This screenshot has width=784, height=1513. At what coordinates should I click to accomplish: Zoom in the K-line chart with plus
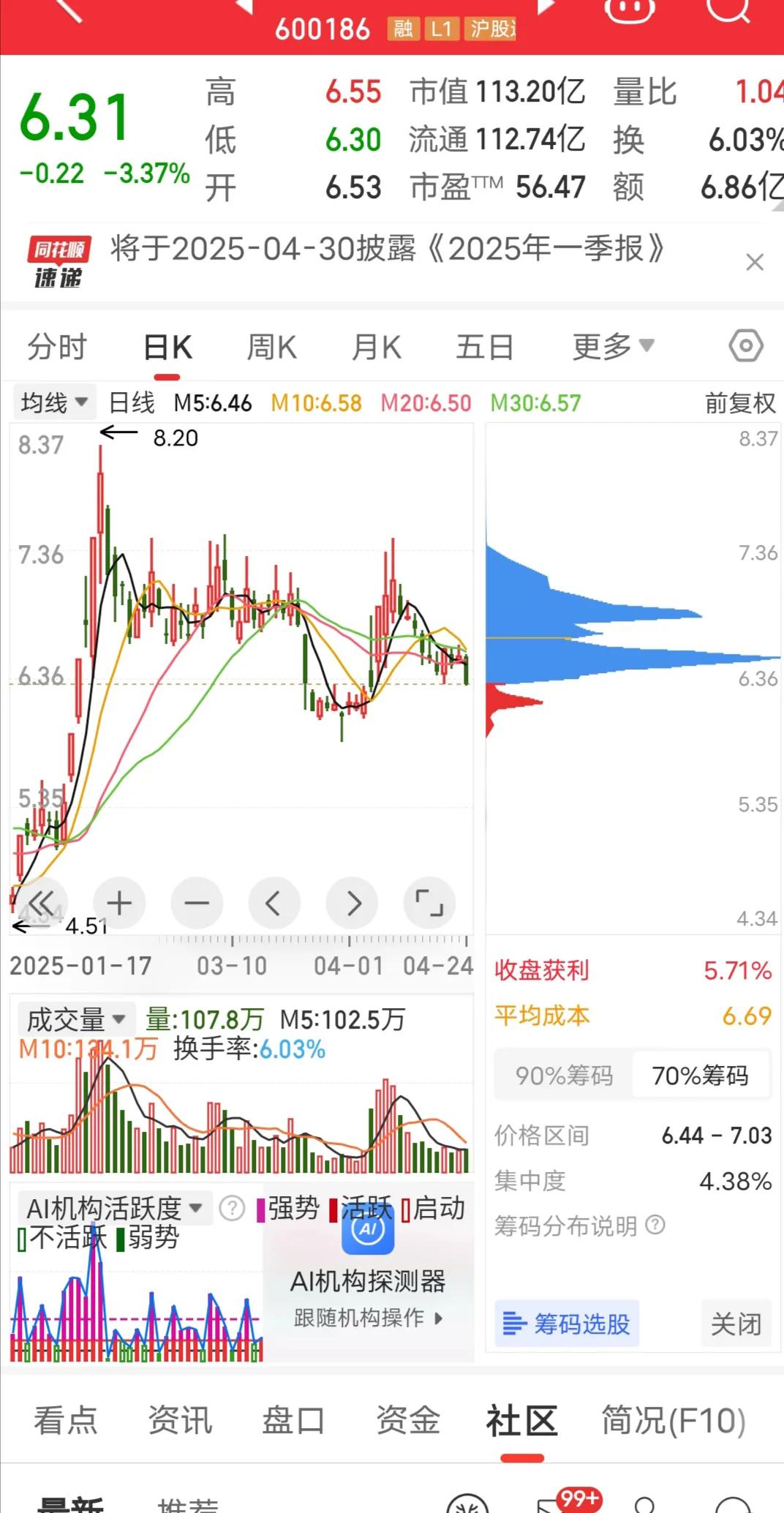(x=120, y=904)
